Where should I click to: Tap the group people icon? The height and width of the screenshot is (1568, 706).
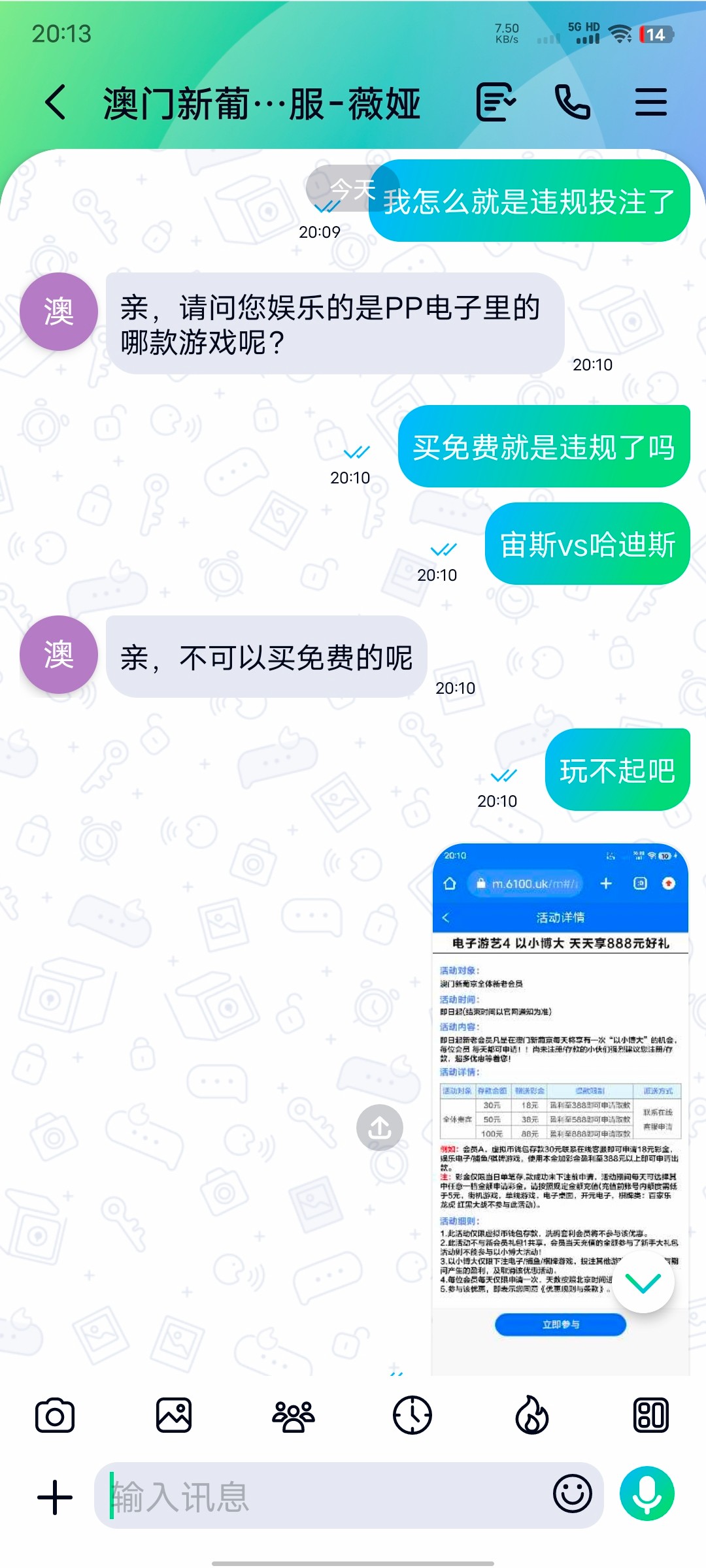(x=294, y=1416)
